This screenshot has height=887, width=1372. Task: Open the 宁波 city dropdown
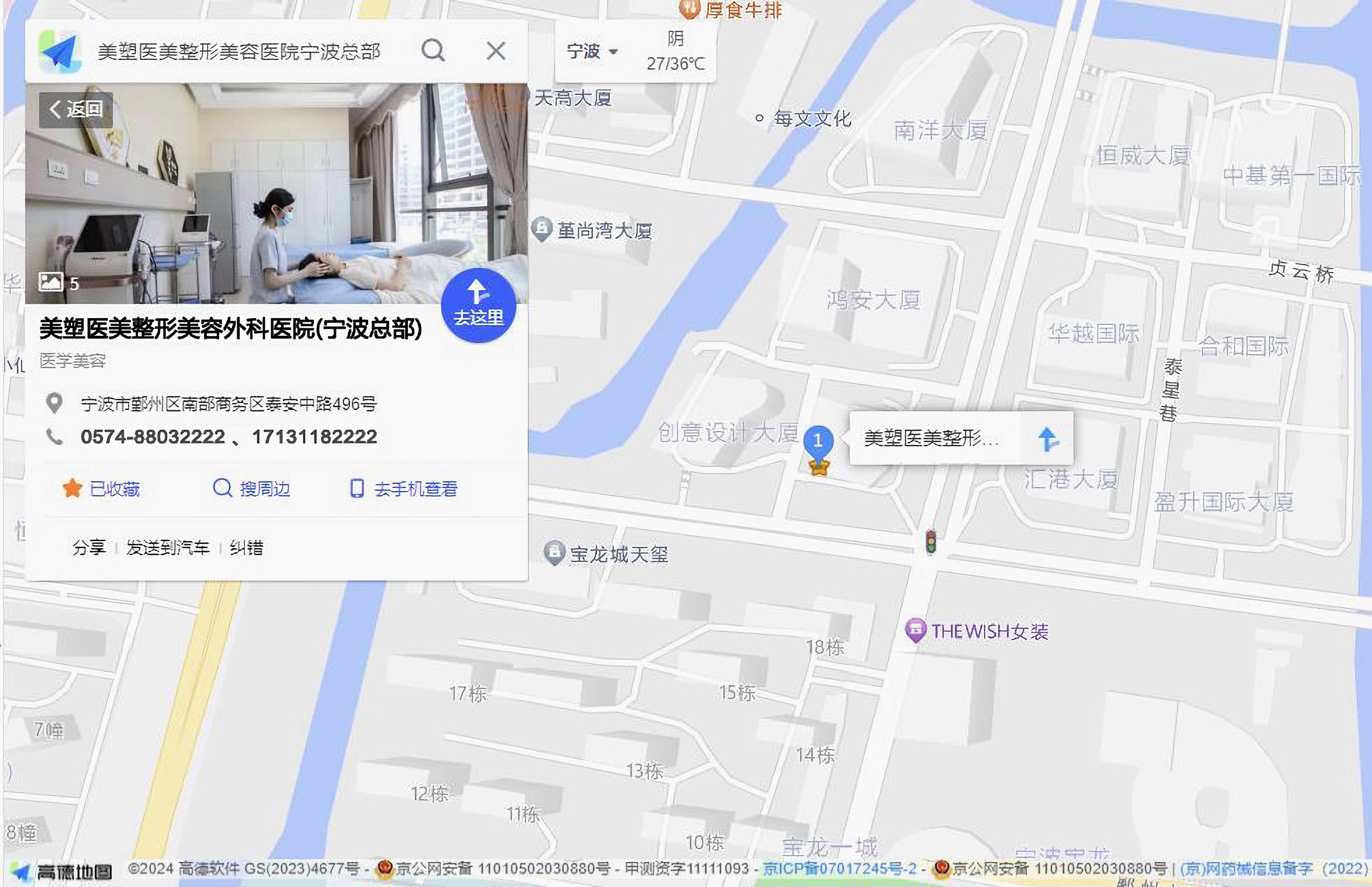coord(592,51)
